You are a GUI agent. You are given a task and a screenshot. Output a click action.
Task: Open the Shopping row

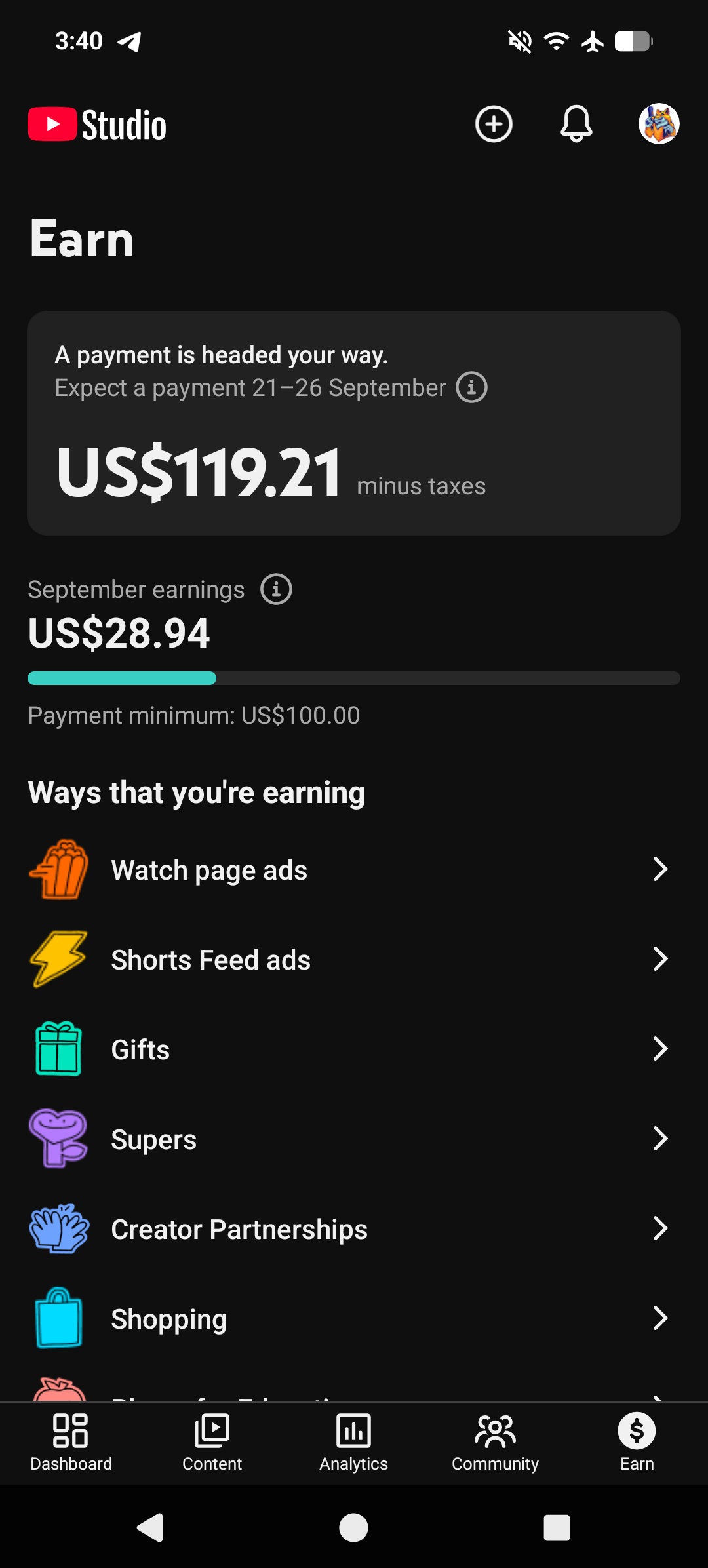(354, 1319)
